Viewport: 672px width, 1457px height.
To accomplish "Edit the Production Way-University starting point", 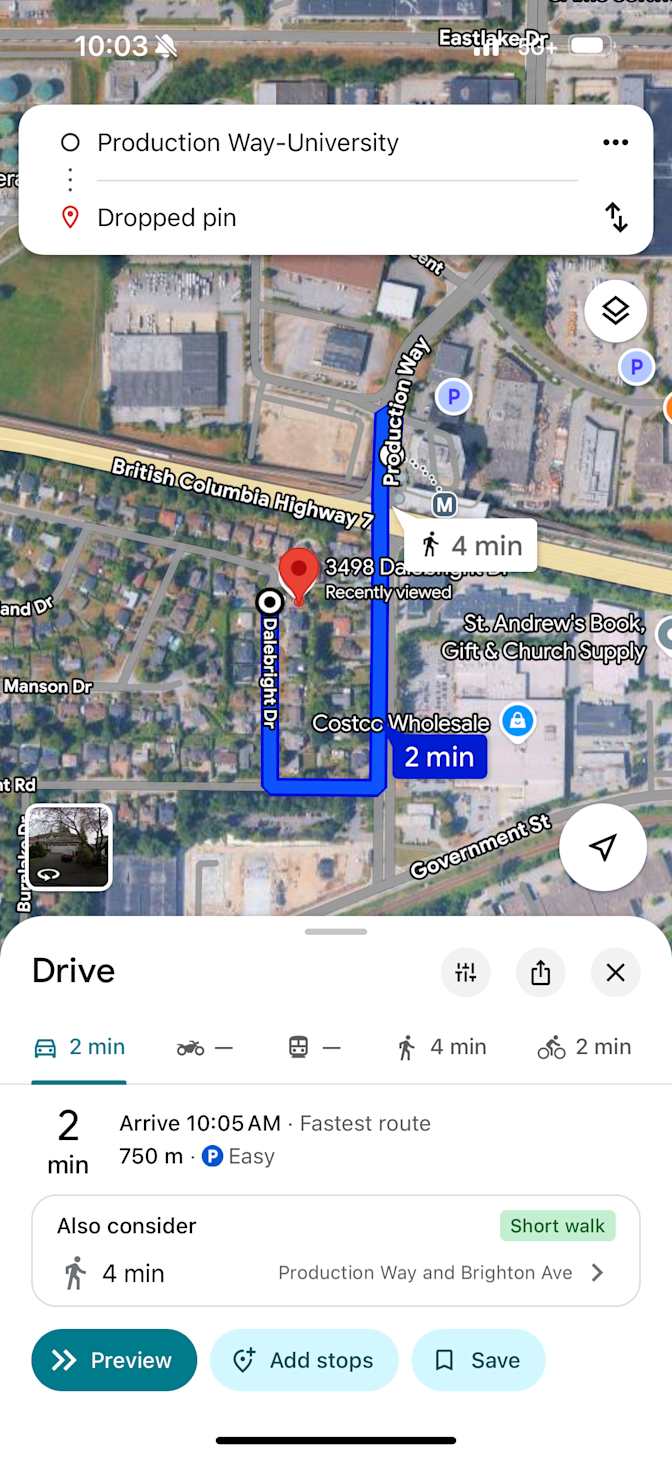I will pos(247,143).
